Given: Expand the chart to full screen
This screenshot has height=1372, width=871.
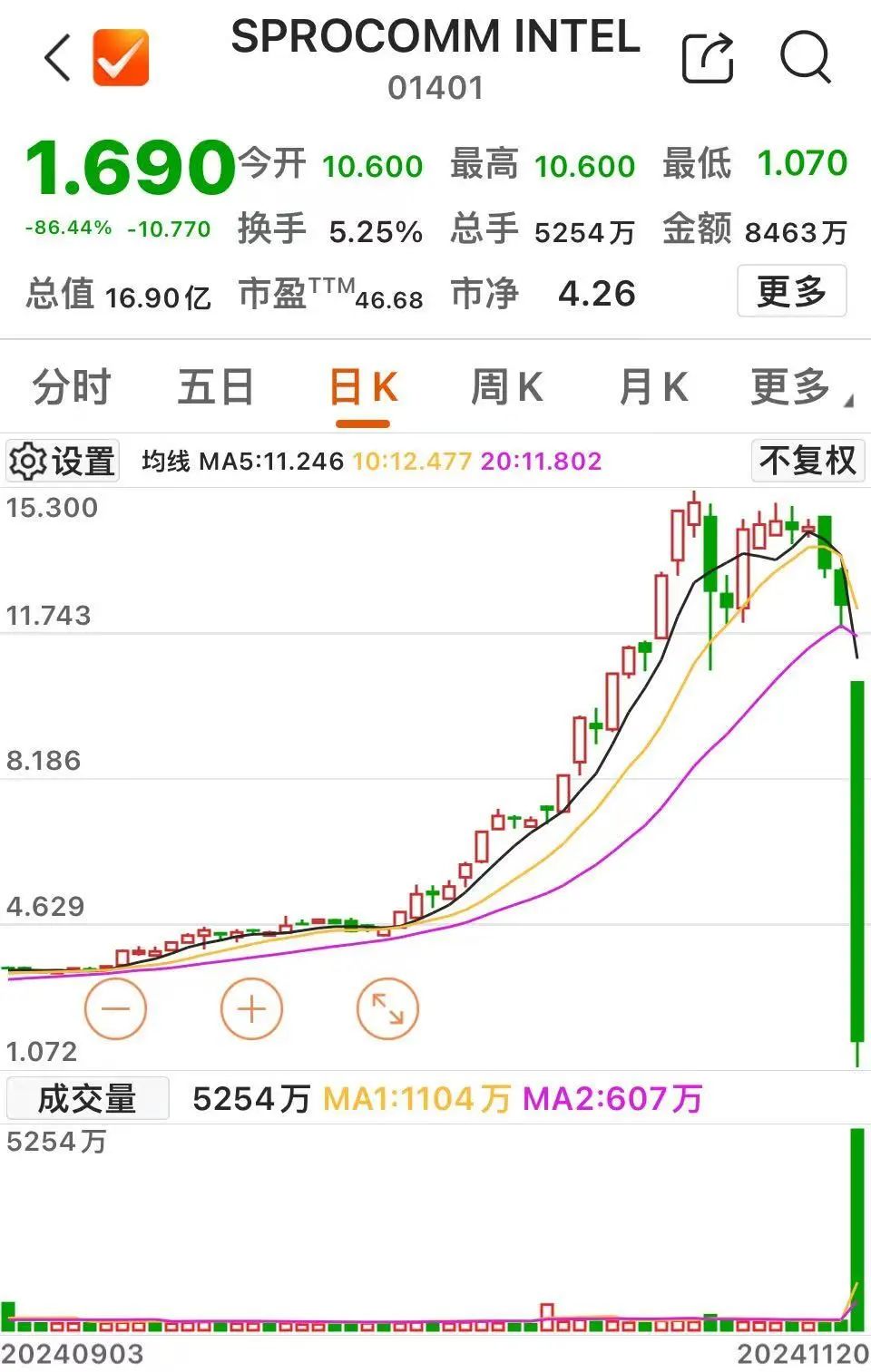Looking at the screenshot, I should 387,1008.
